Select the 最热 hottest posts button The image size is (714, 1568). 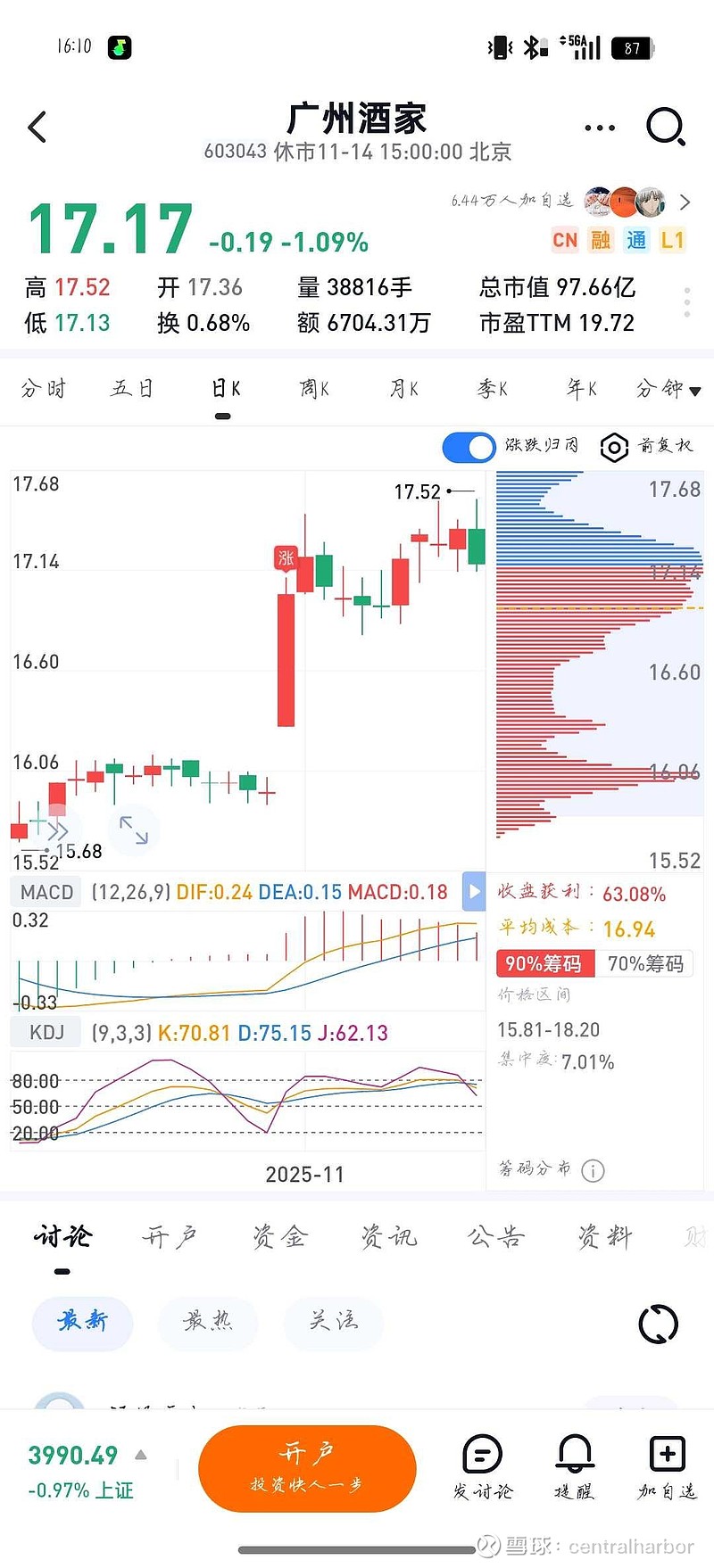pos(208,1324)
